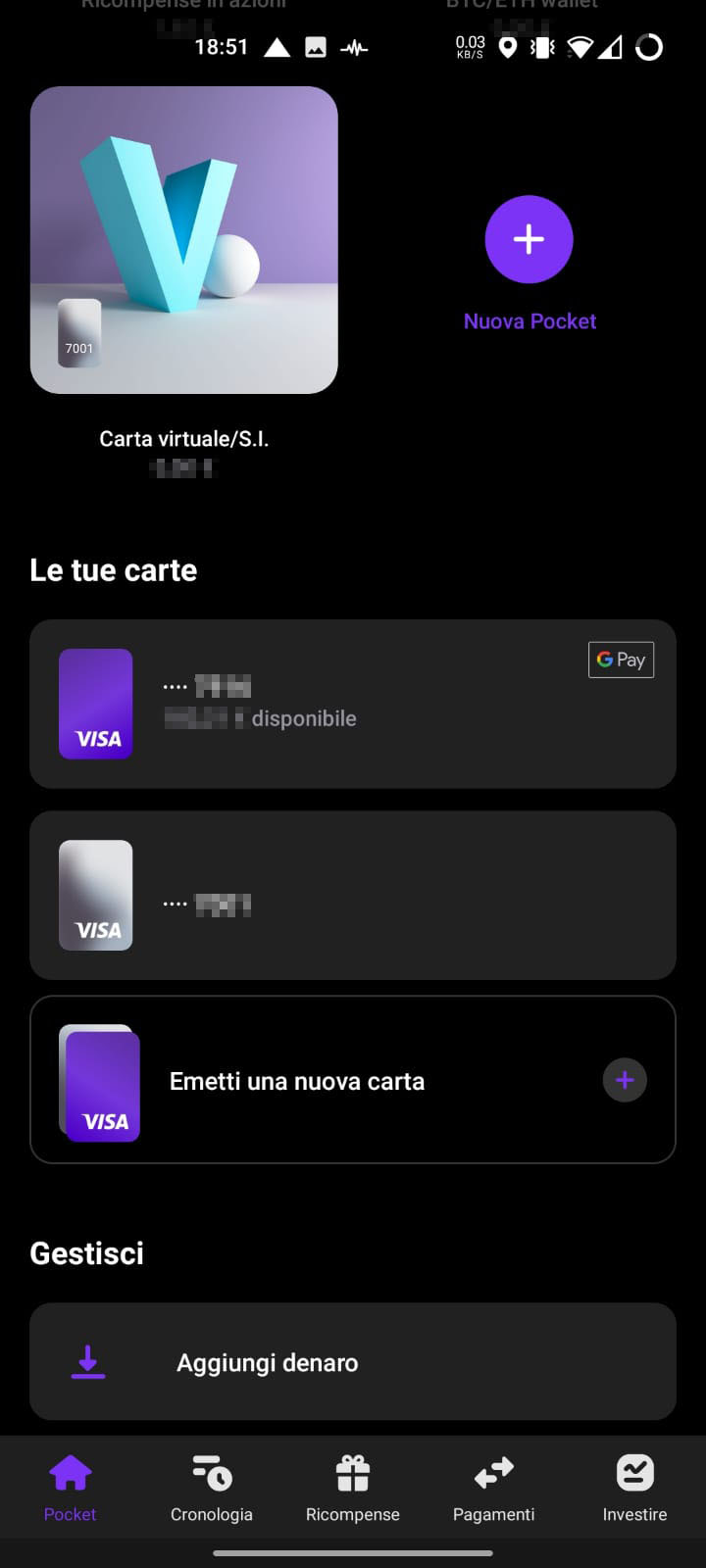706x1568 pixels.
Task: Open the Carta virtuale/S.I. pocket tile
Action: click(x=184, y=240)
